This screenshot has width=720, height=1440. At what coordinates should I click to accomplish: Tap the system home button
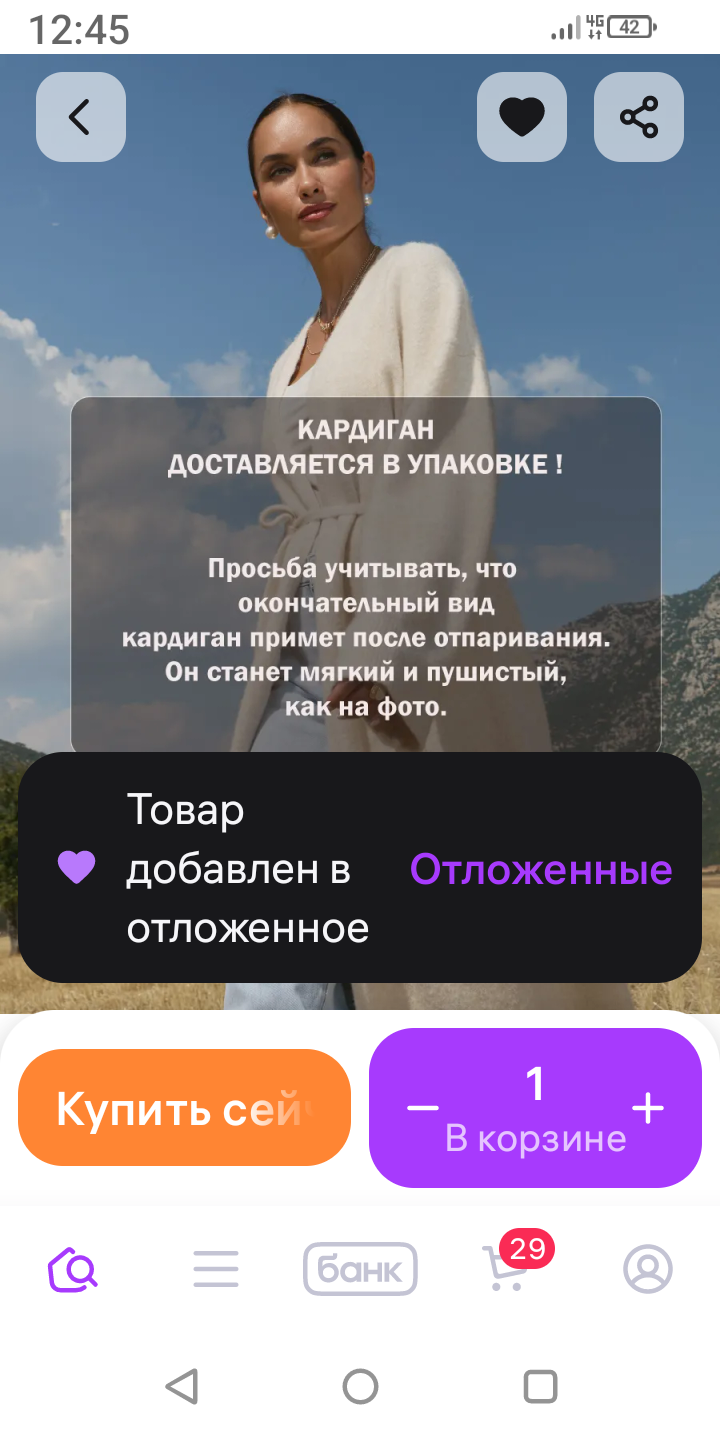(360, 1387)
